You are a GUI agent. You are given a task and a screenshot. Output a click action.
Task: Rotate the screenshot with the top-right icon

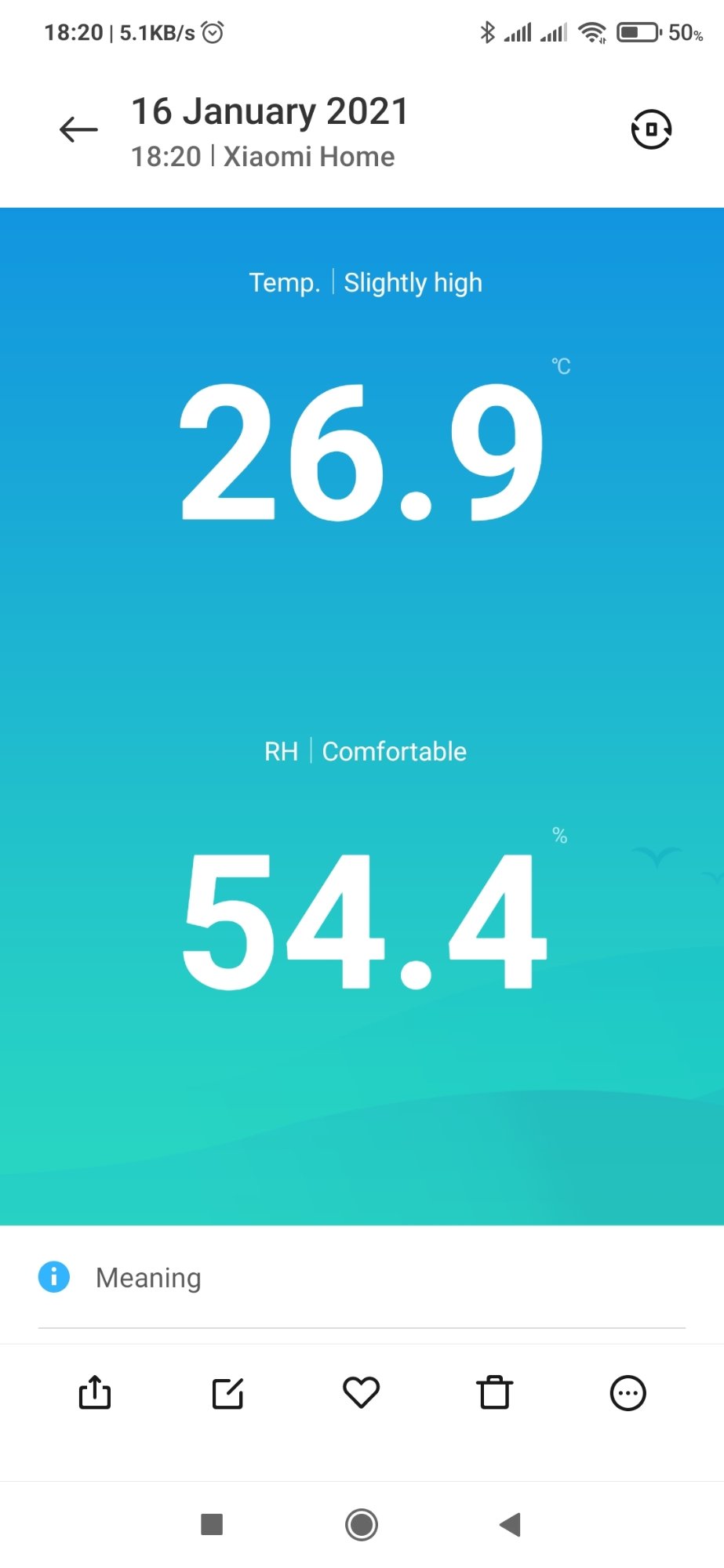click(x=651, y=129)
